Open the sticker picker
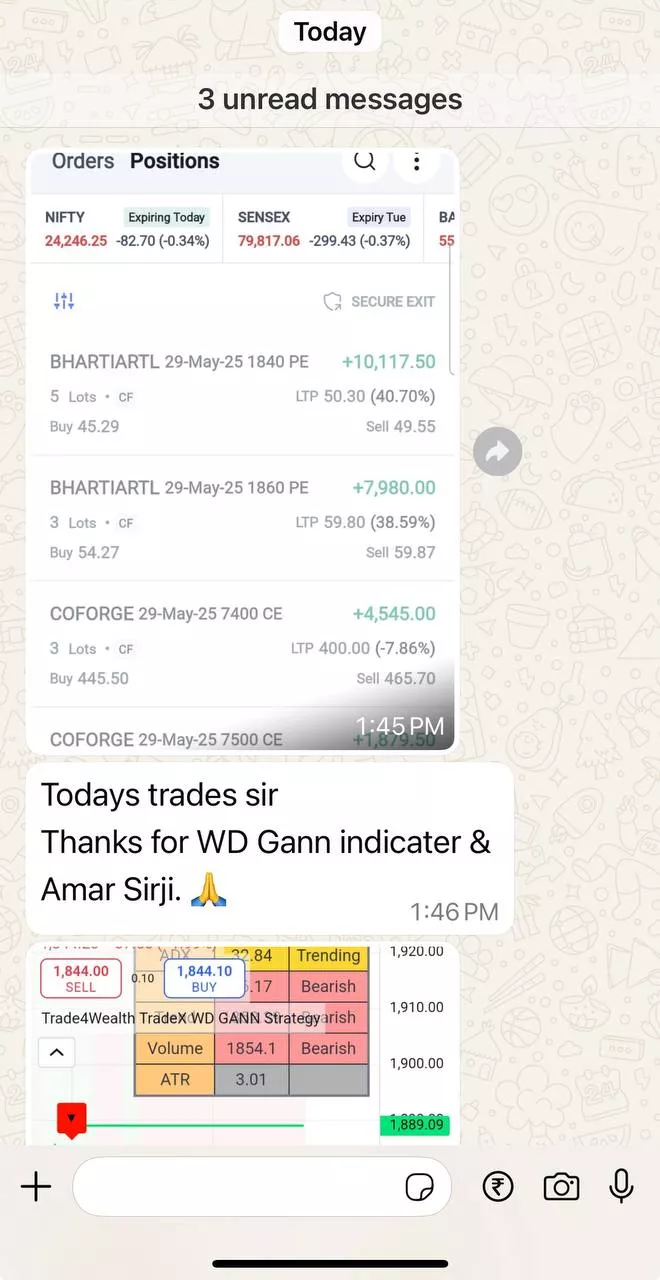660x1280 pixels. pos(420,1187)
